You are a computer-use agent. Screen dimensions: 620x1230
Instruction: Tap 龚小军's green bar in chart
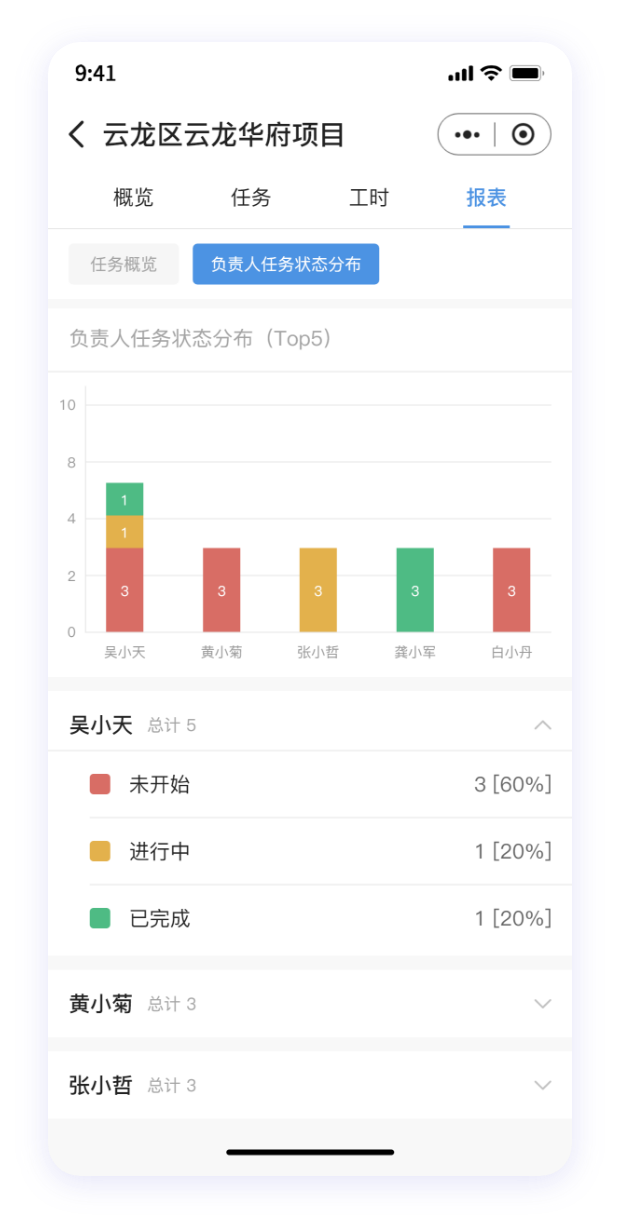tap(415, 590)
